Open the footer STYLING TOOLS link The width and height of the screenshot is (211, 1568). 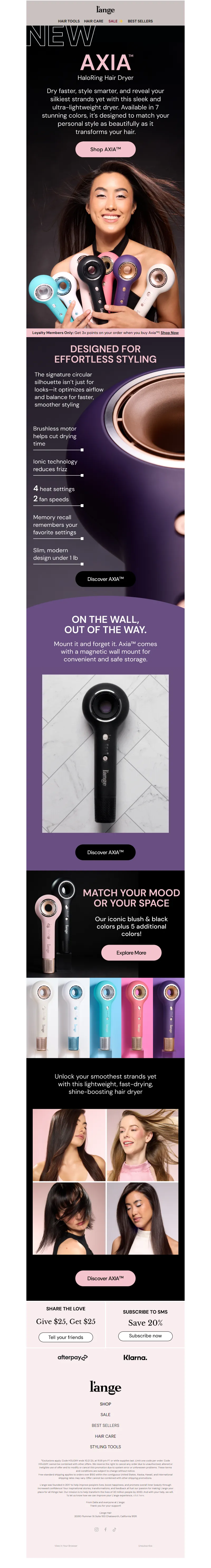(x=105, y=1446)
